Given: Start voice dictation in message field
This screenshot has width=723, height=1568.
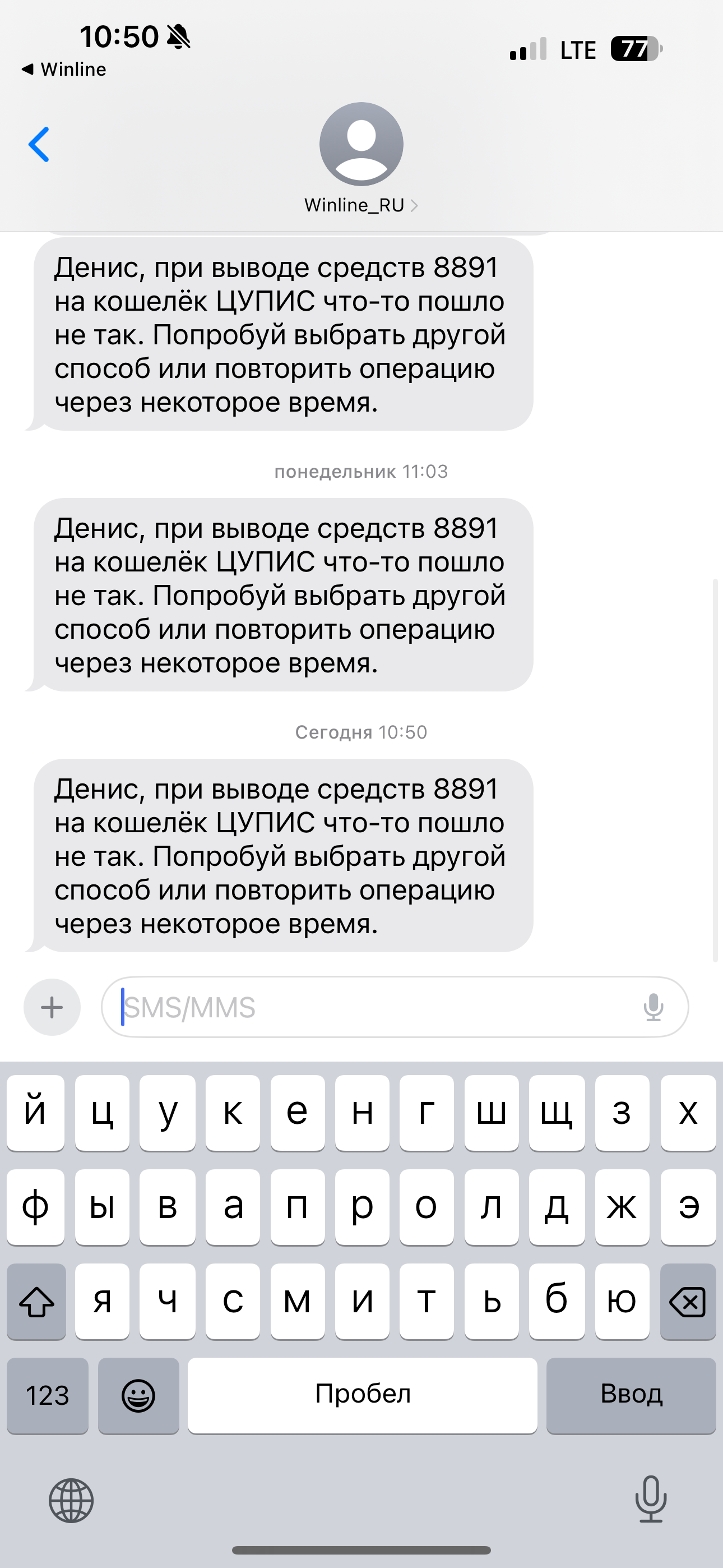Looking at the screenshot, I should pos(653,1007).
